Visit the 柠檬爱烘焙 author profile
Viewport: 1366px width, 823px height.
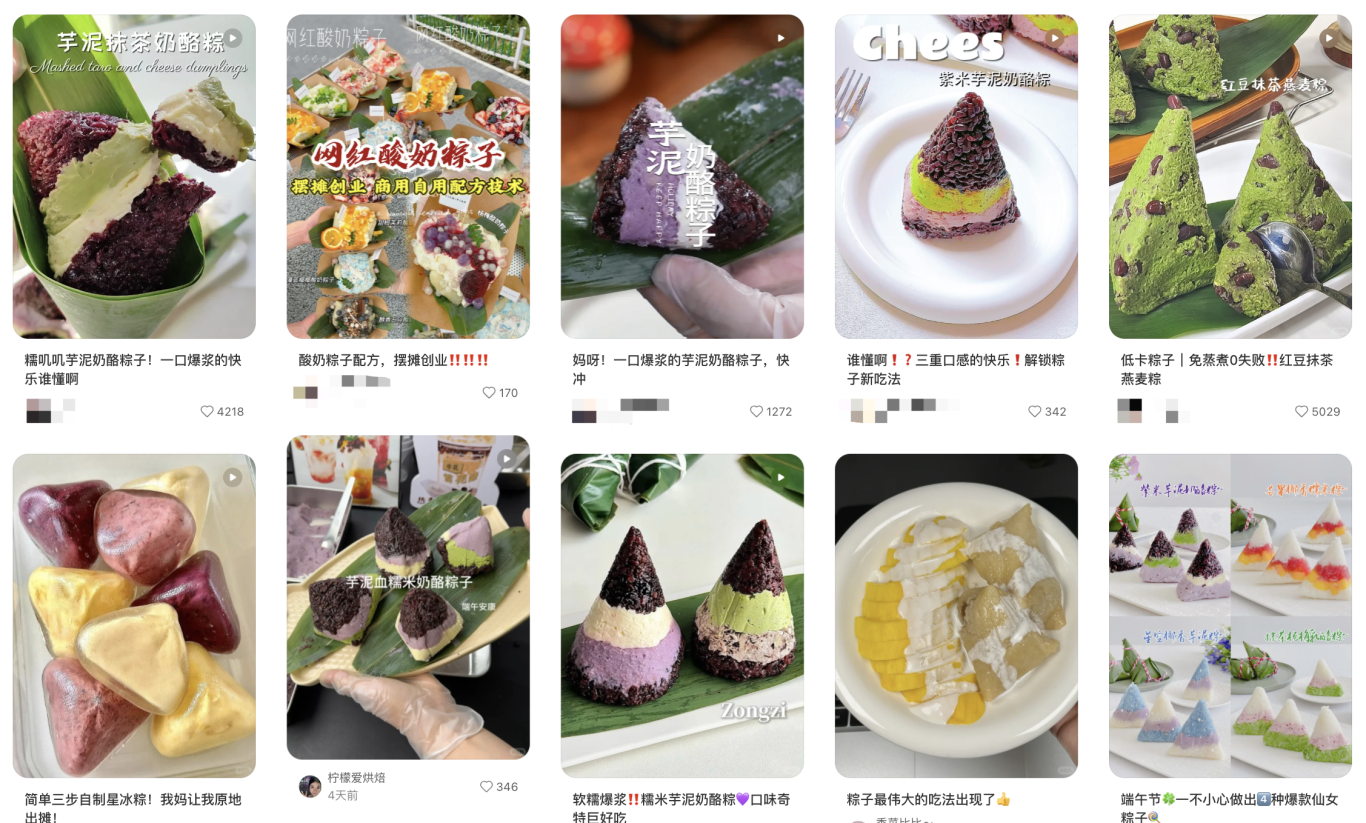[x=310, y=786]
